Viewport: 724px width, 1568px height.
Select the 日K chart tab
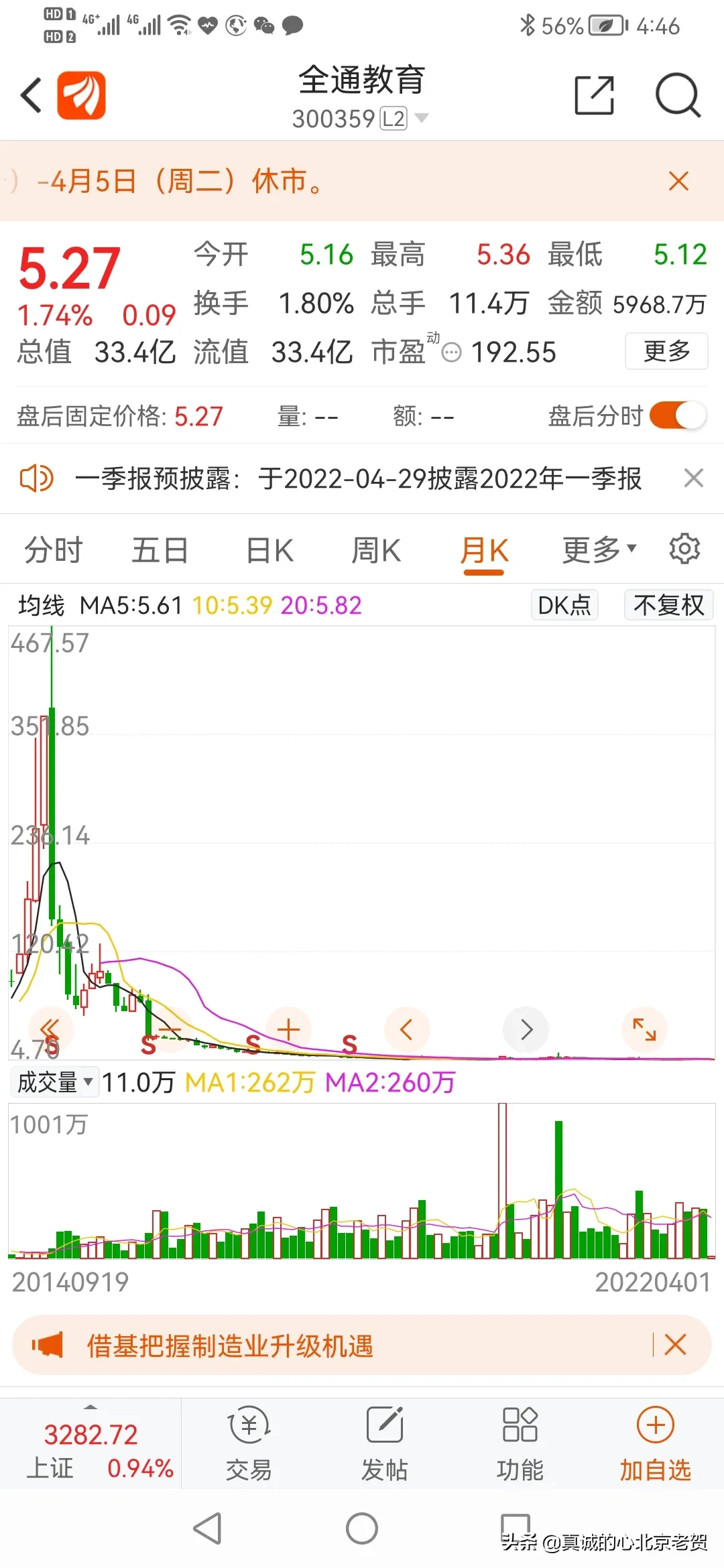click(x=269, y=550)
